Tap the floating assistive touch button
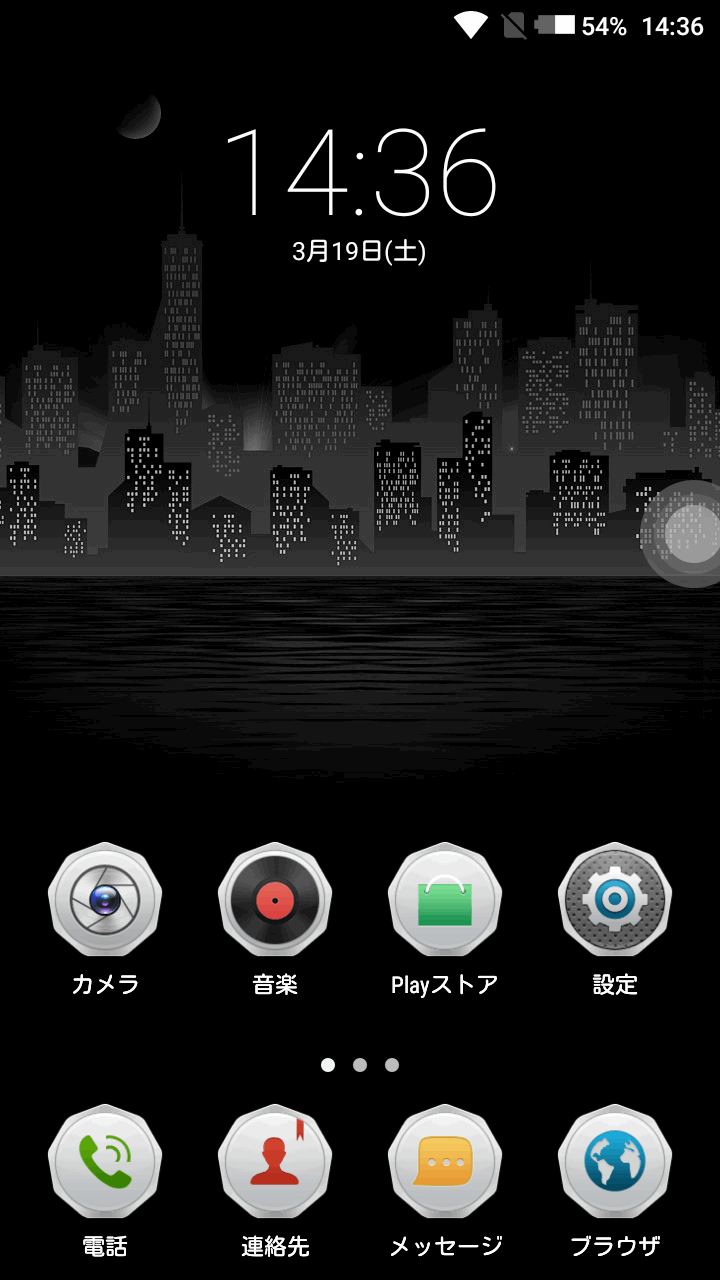The image size is (720, 1280). click(x=688, y=533)
